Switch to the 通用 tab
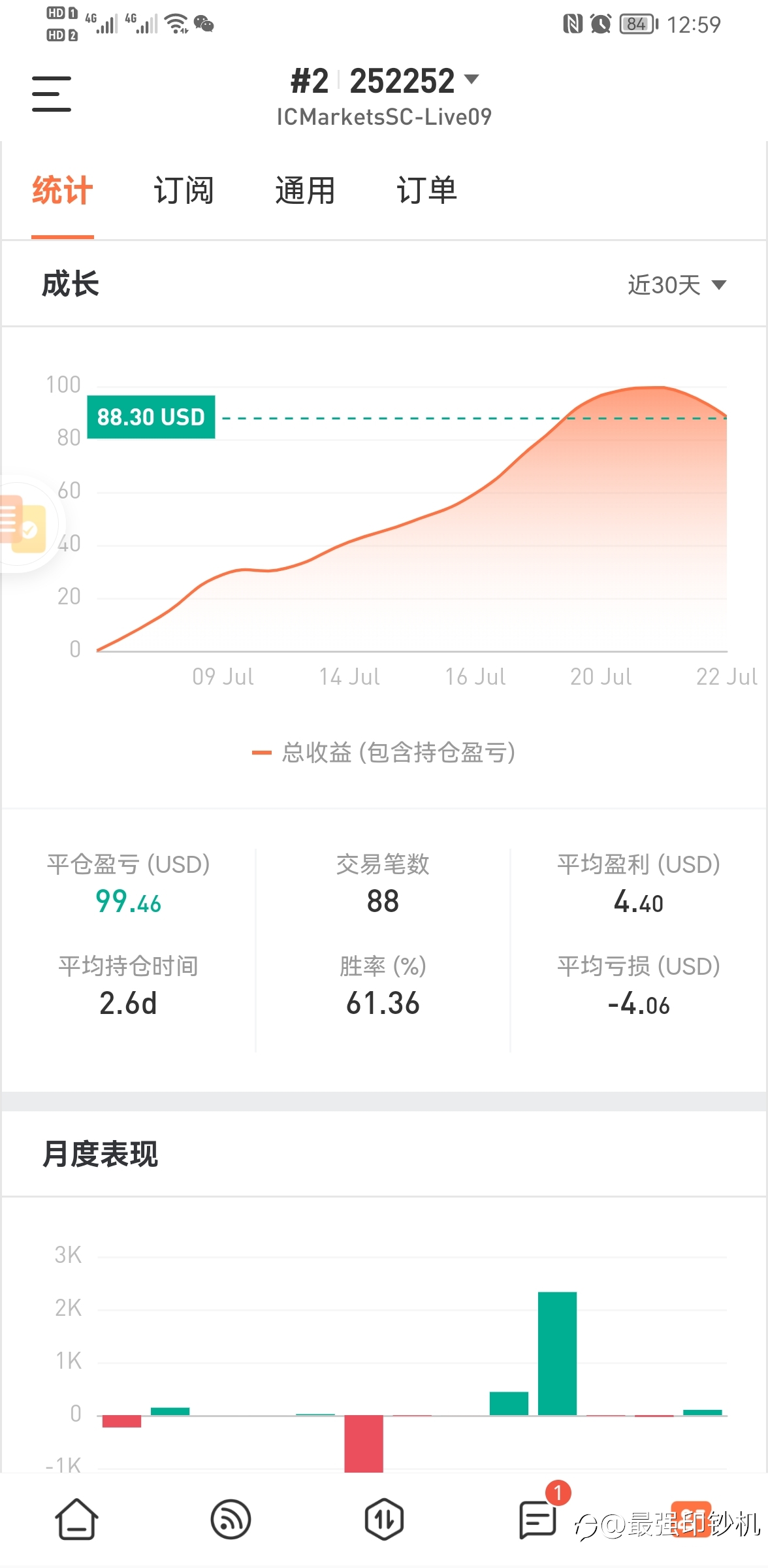The height and width of the screenshot is (1568, 768). pos(305,191)
